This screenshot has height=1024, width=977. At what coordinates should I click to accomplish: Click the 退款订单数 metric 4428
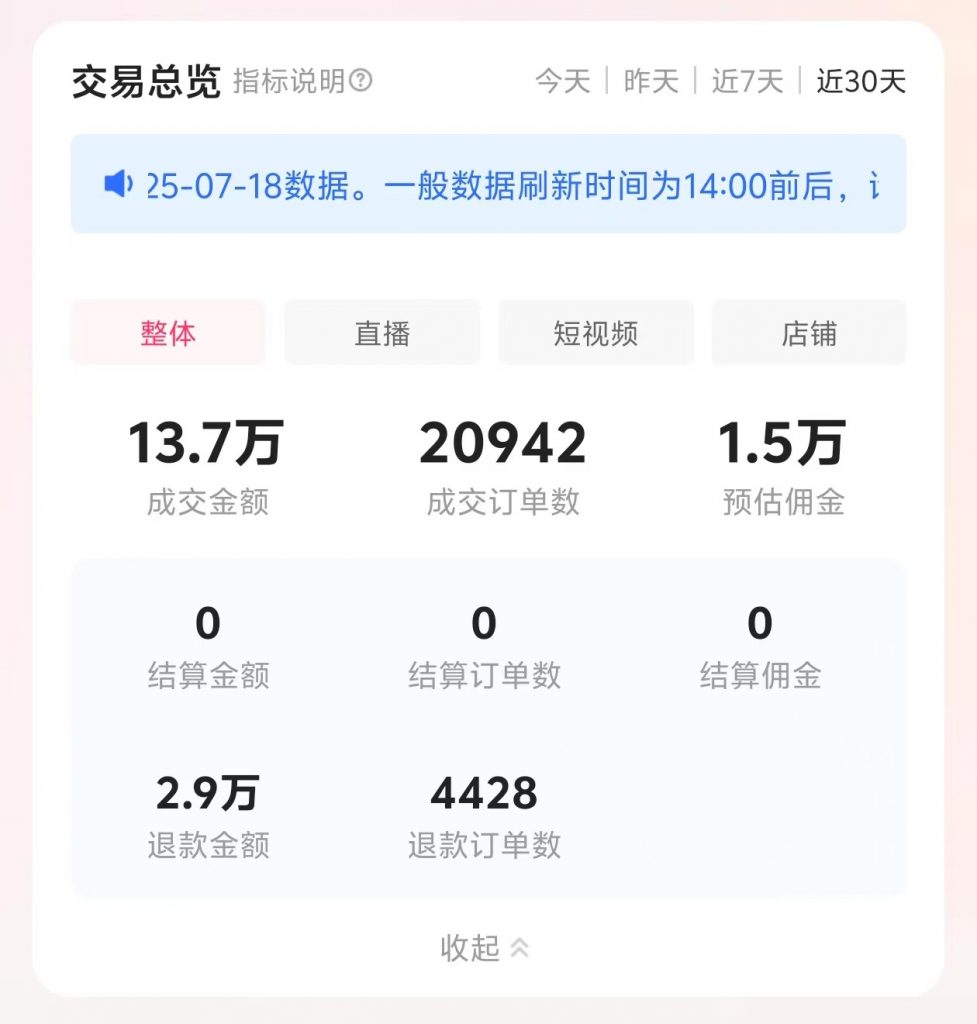(485, 793)
